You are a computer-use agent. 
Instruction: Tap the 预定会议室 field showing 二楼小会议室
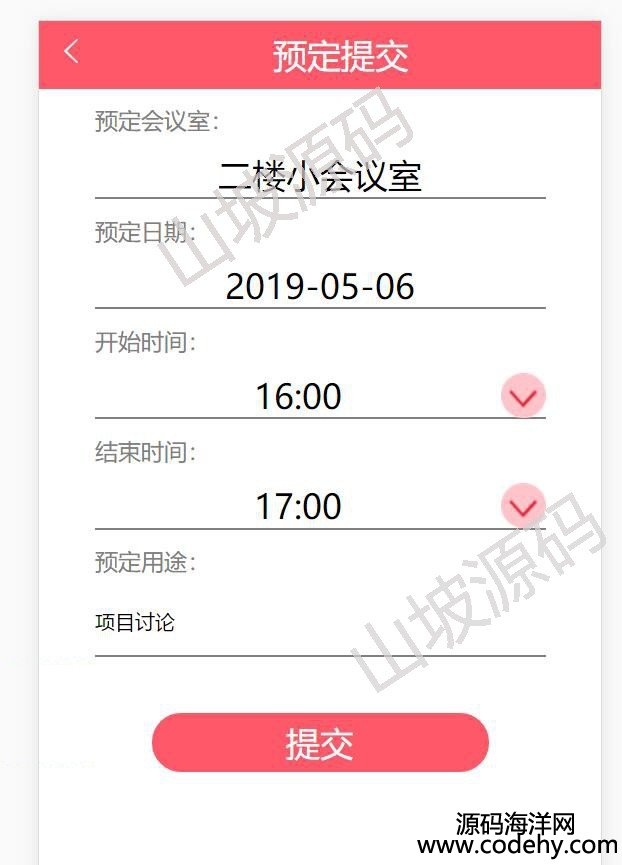point(320,176)
